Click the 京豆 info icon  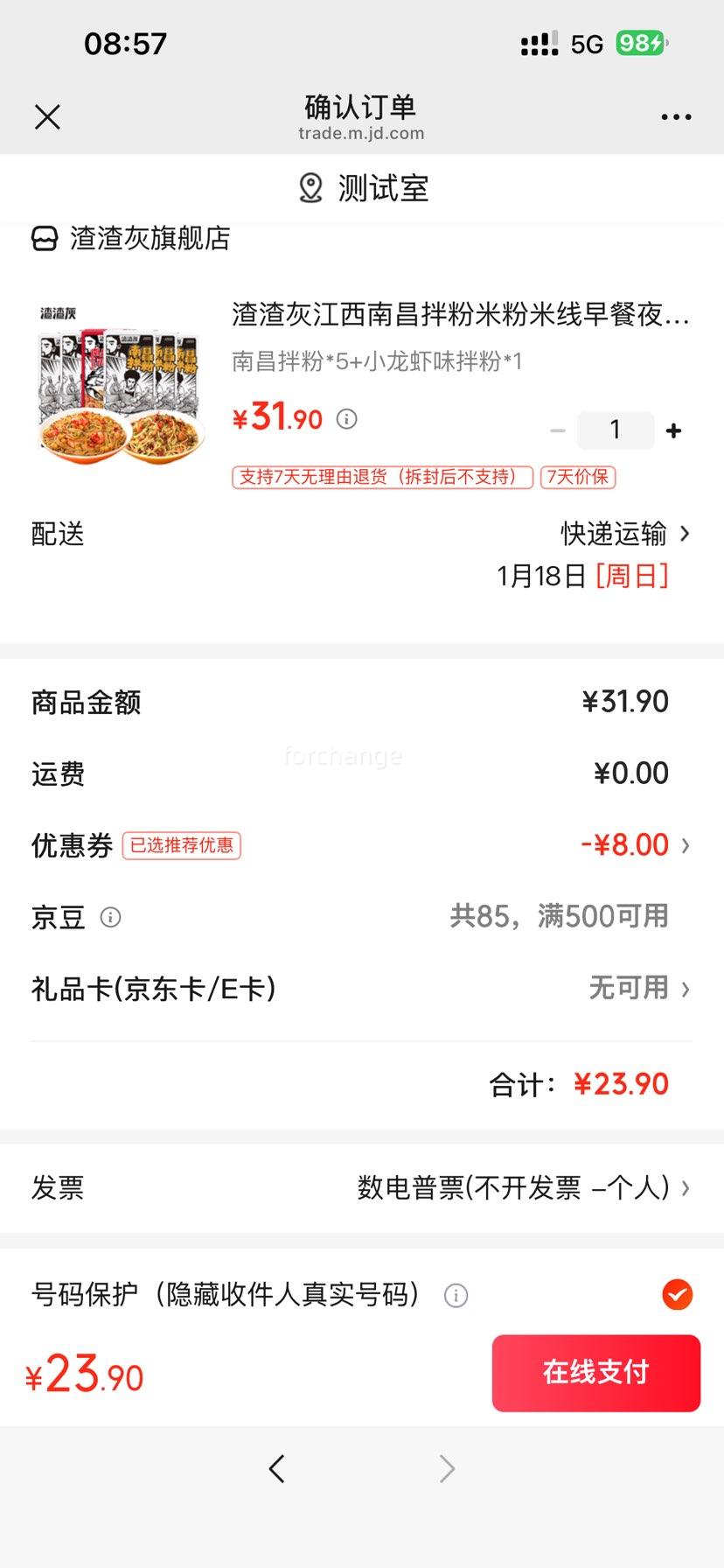(x=109, y=917)
